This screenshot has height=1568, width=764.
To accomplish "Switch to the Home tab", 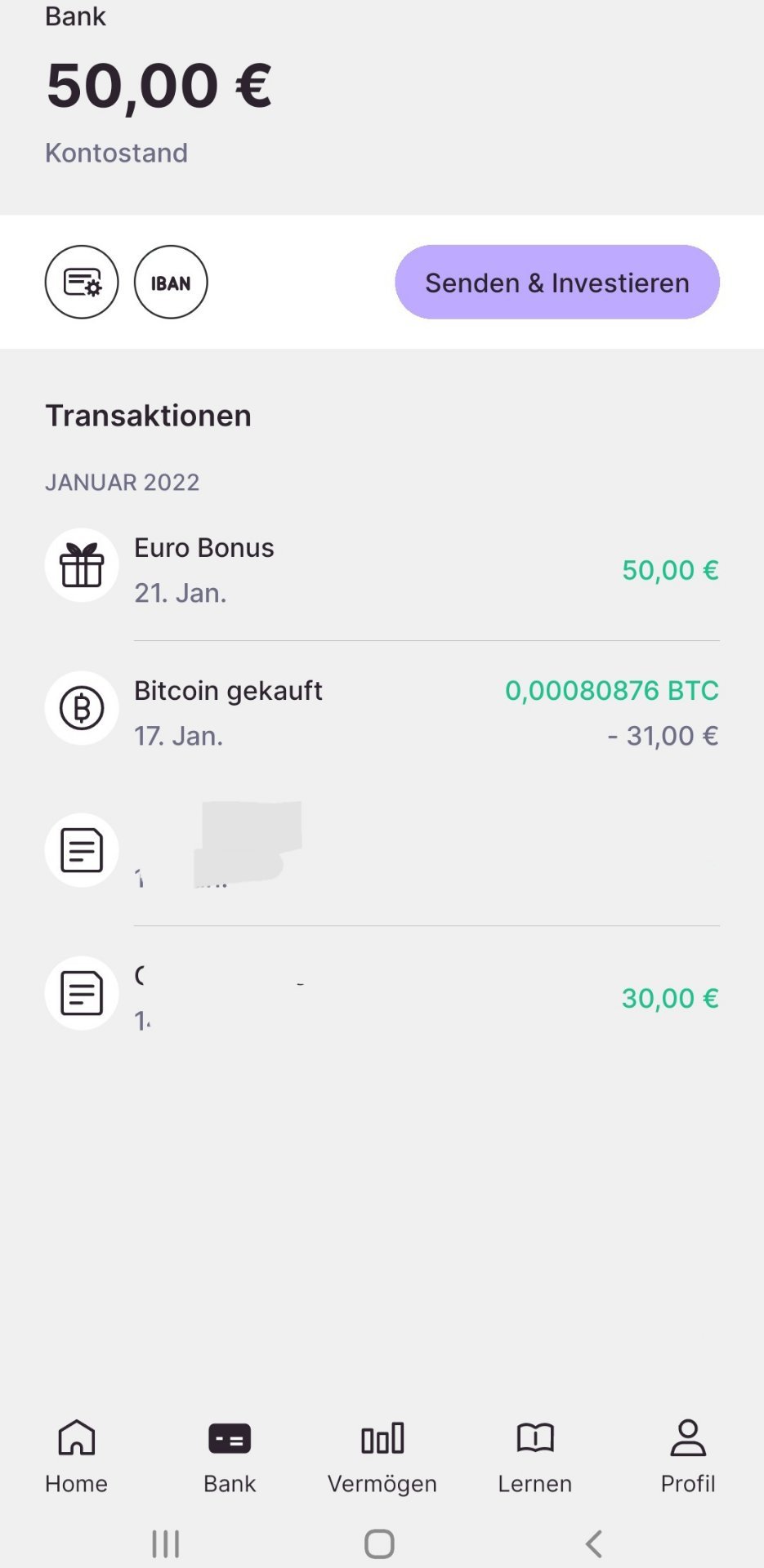I will click(x=77, y=1457).
